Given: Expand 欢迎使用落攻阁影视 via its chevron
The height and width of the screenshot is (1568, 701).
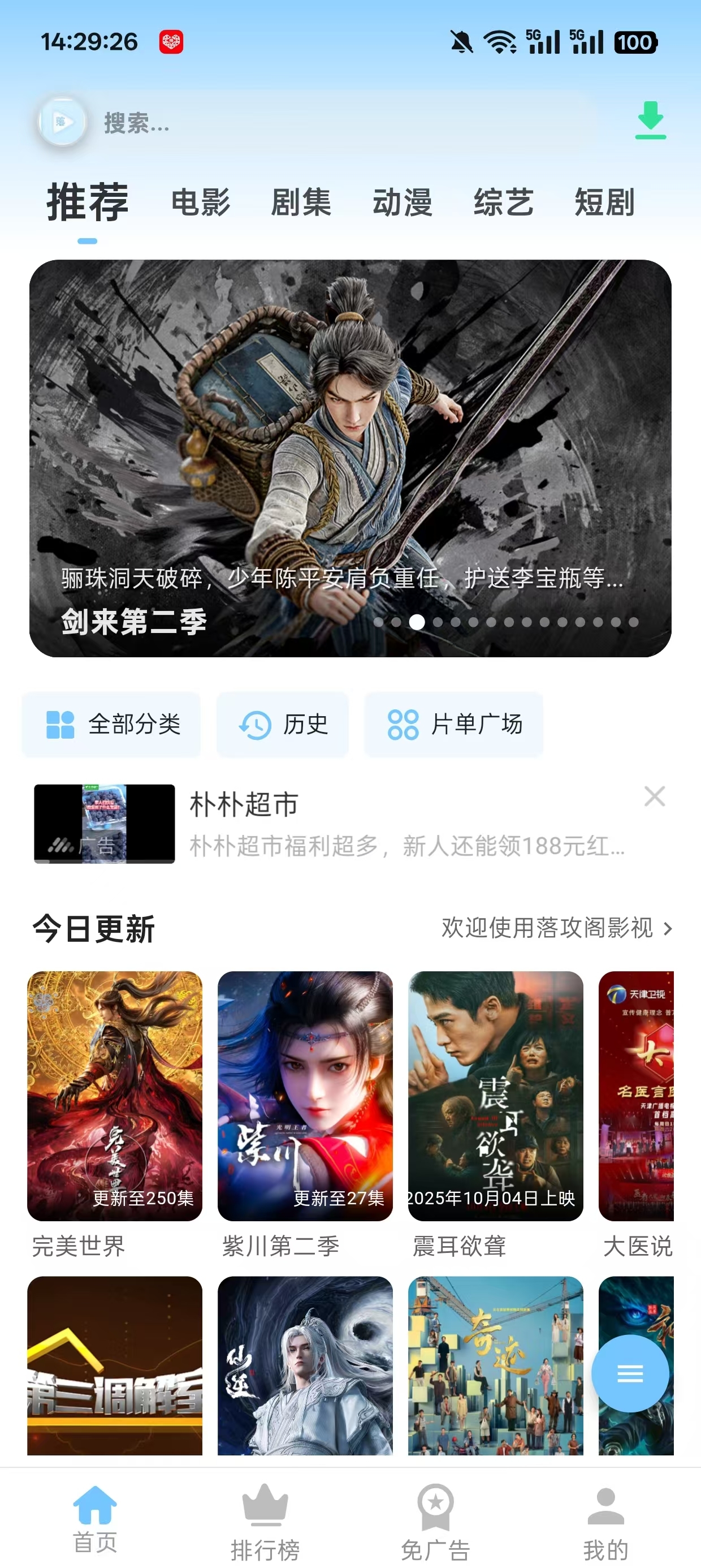Looking at the screenshot, I should click(668, 928).
